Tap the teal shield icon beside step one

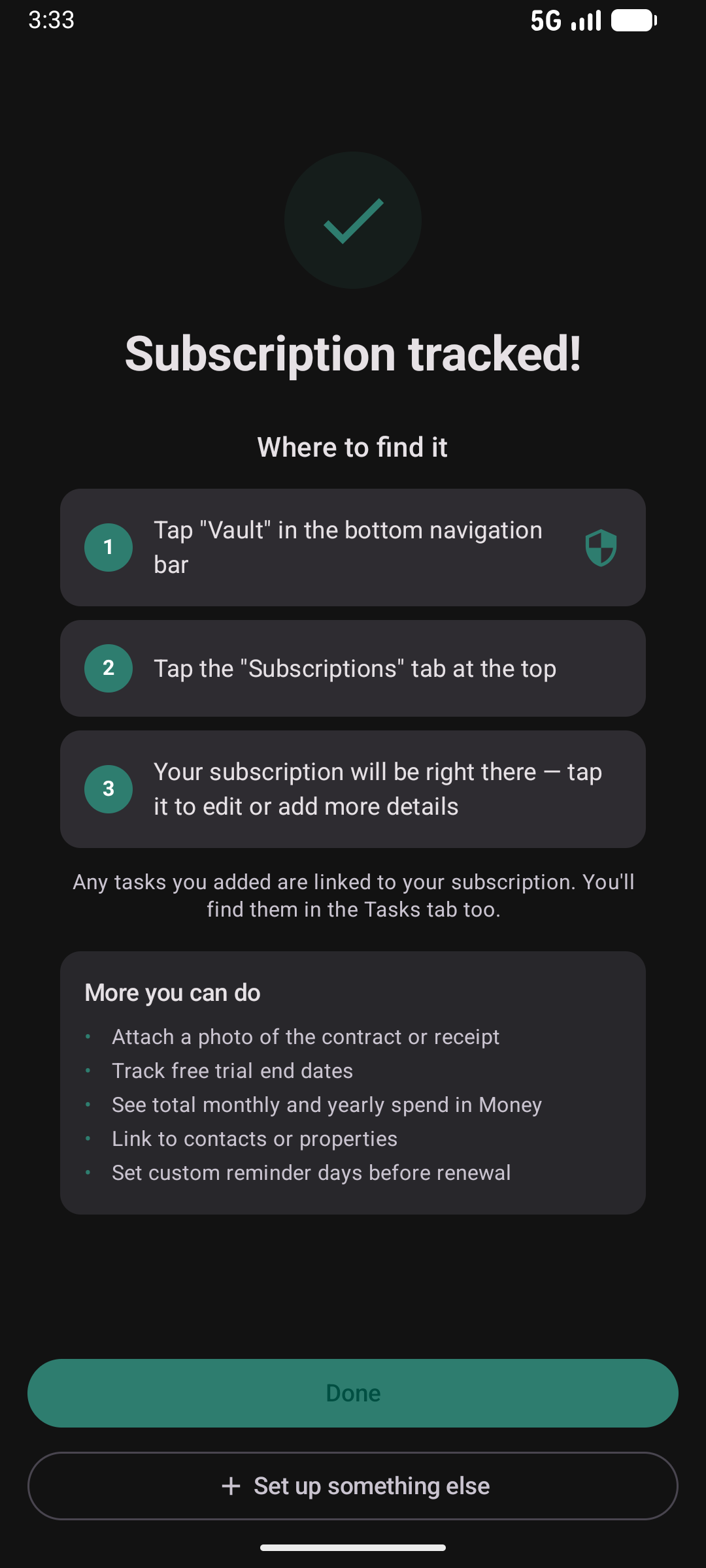pyautogui.click(x=601, y=547)
